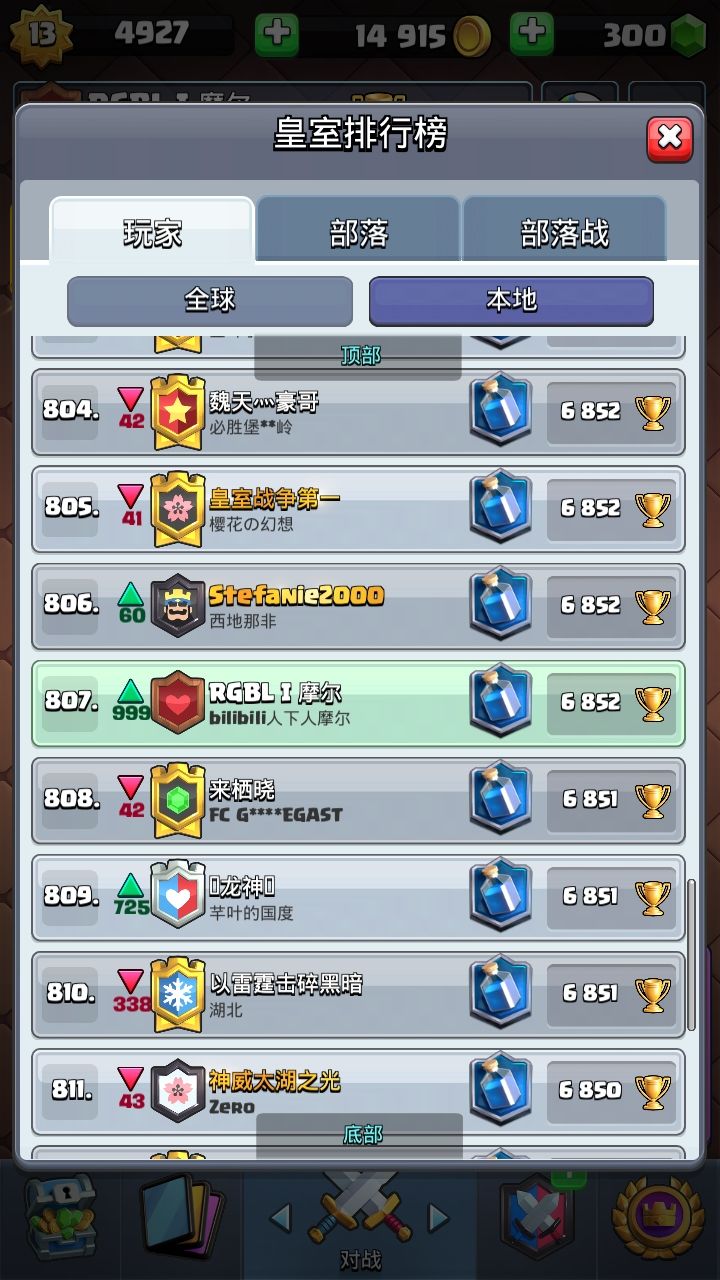
Task: Click the 底部 jump-to-bottom control
Action: (x=360, y=1135)
